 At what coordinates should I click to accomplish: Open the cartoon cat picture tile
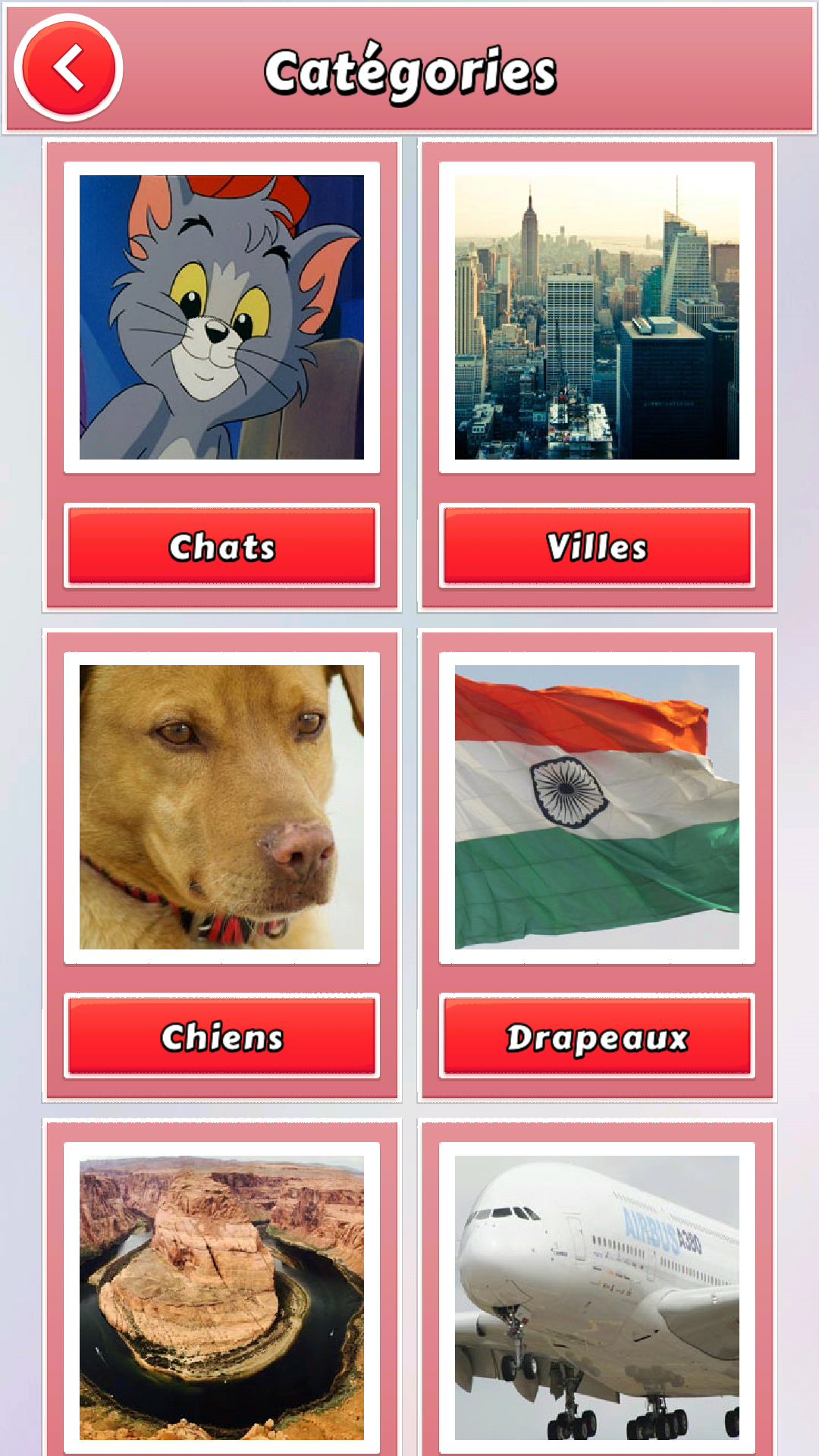click(x=221, y=317)
